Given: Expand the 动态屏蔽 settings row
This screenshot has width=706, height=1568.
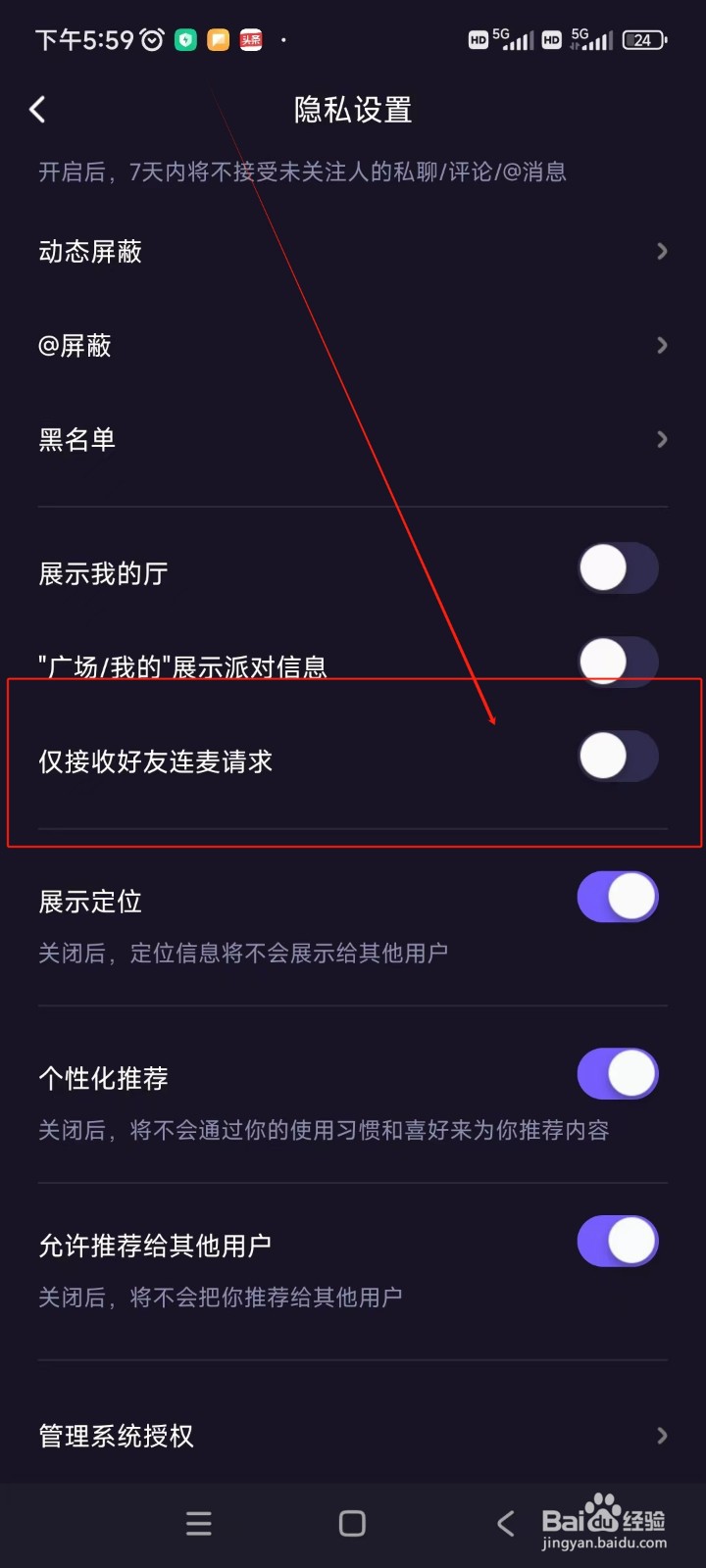Looking at the screenshot, I should pyautogui.click(x=662, y=251).
